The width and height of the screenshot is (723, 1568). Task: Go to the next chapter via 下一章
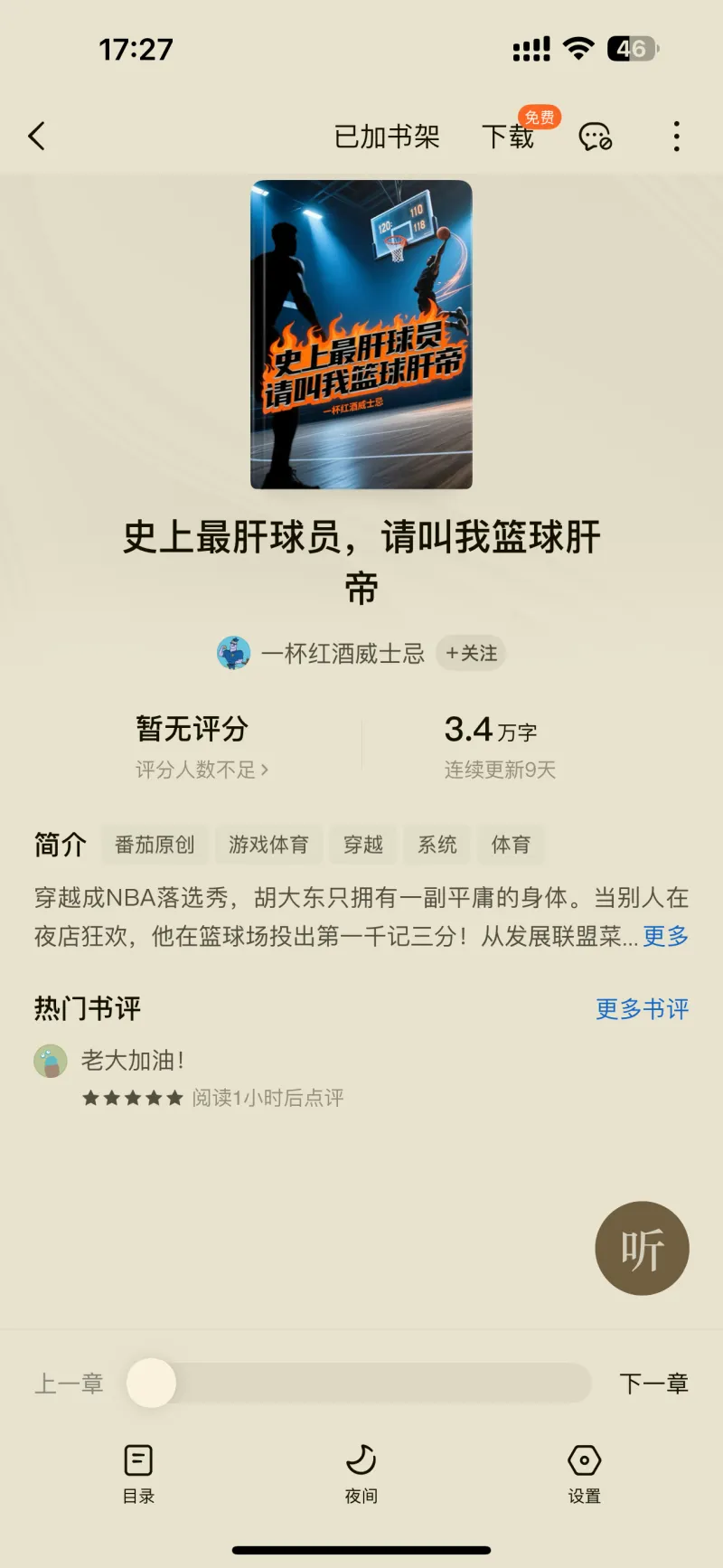[653, 1383]
